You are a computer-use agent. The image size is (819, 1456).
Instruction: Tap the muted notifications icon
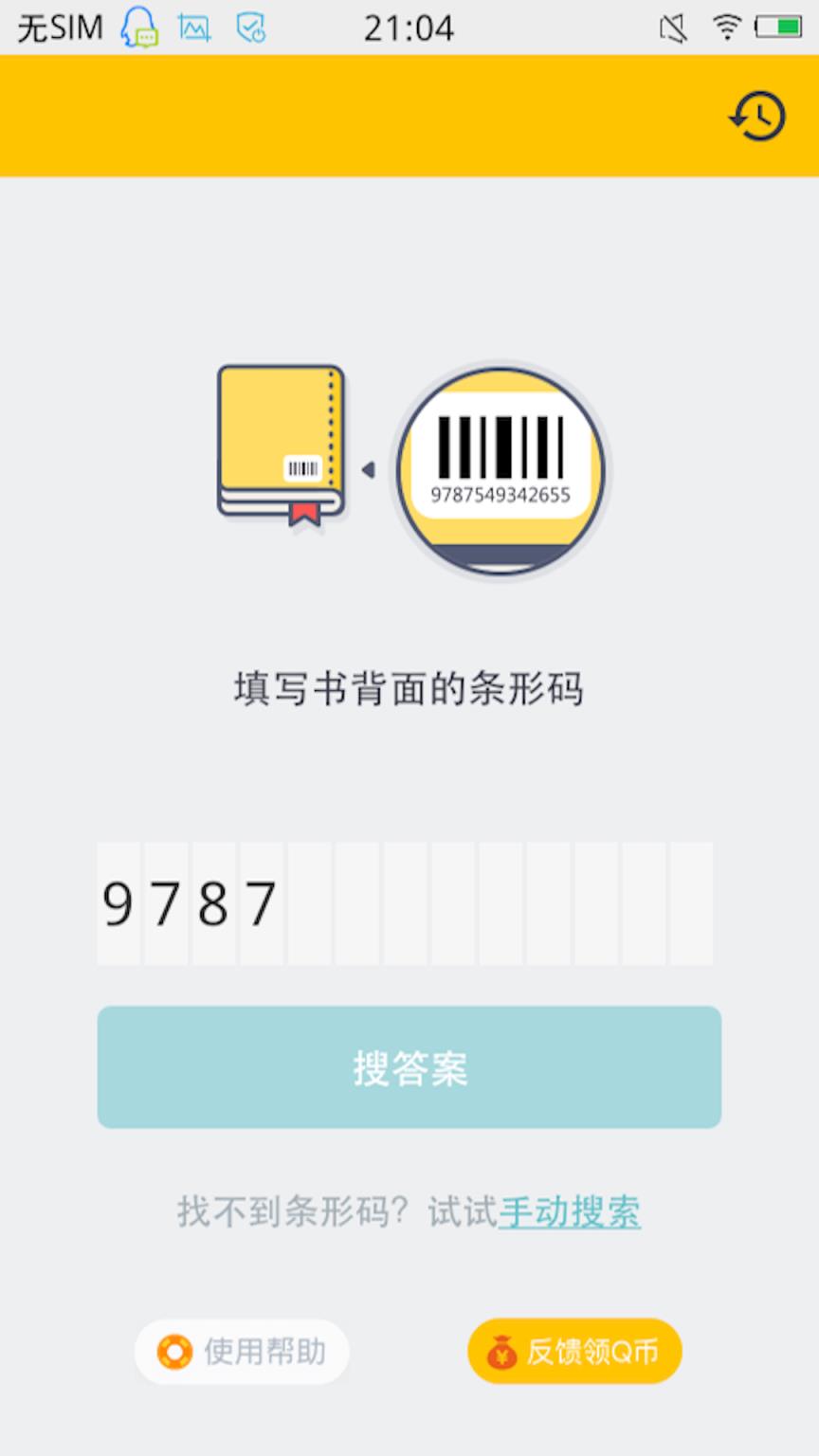coord(673,27)
